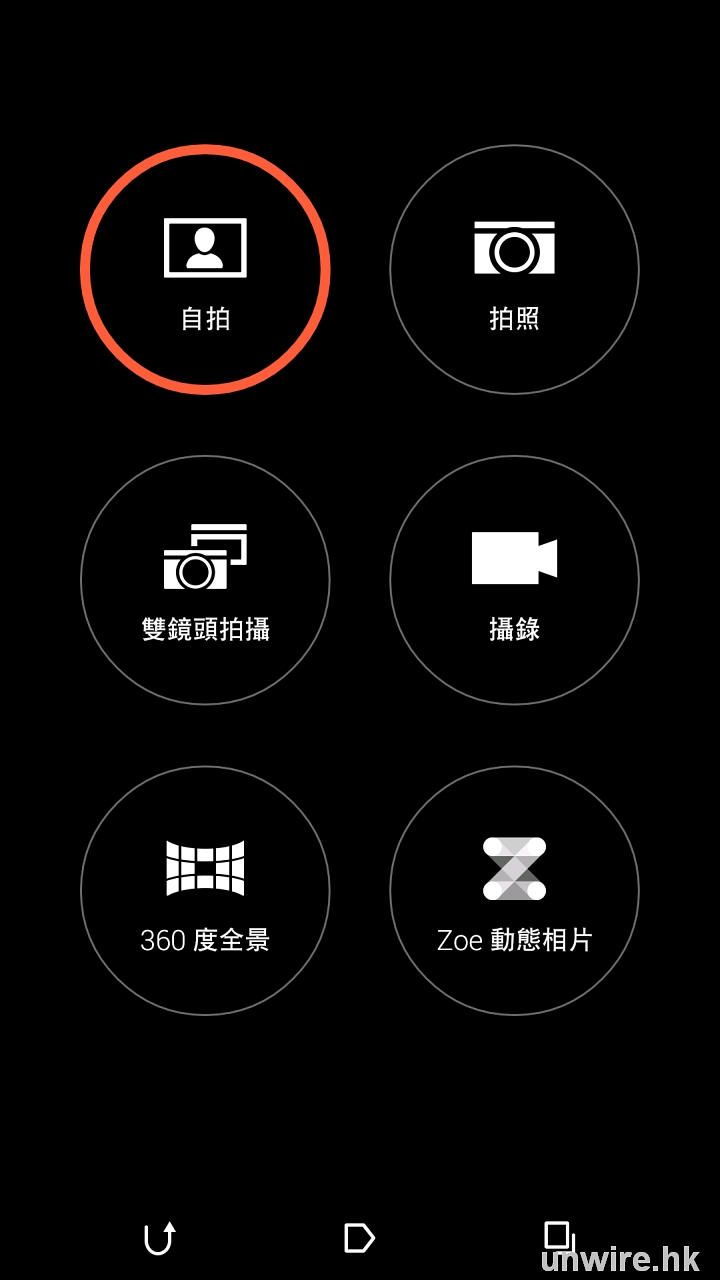Tap the system home button
Image resolution: width=720 pixels, height=1280 pixels.
click(359, 1238)
